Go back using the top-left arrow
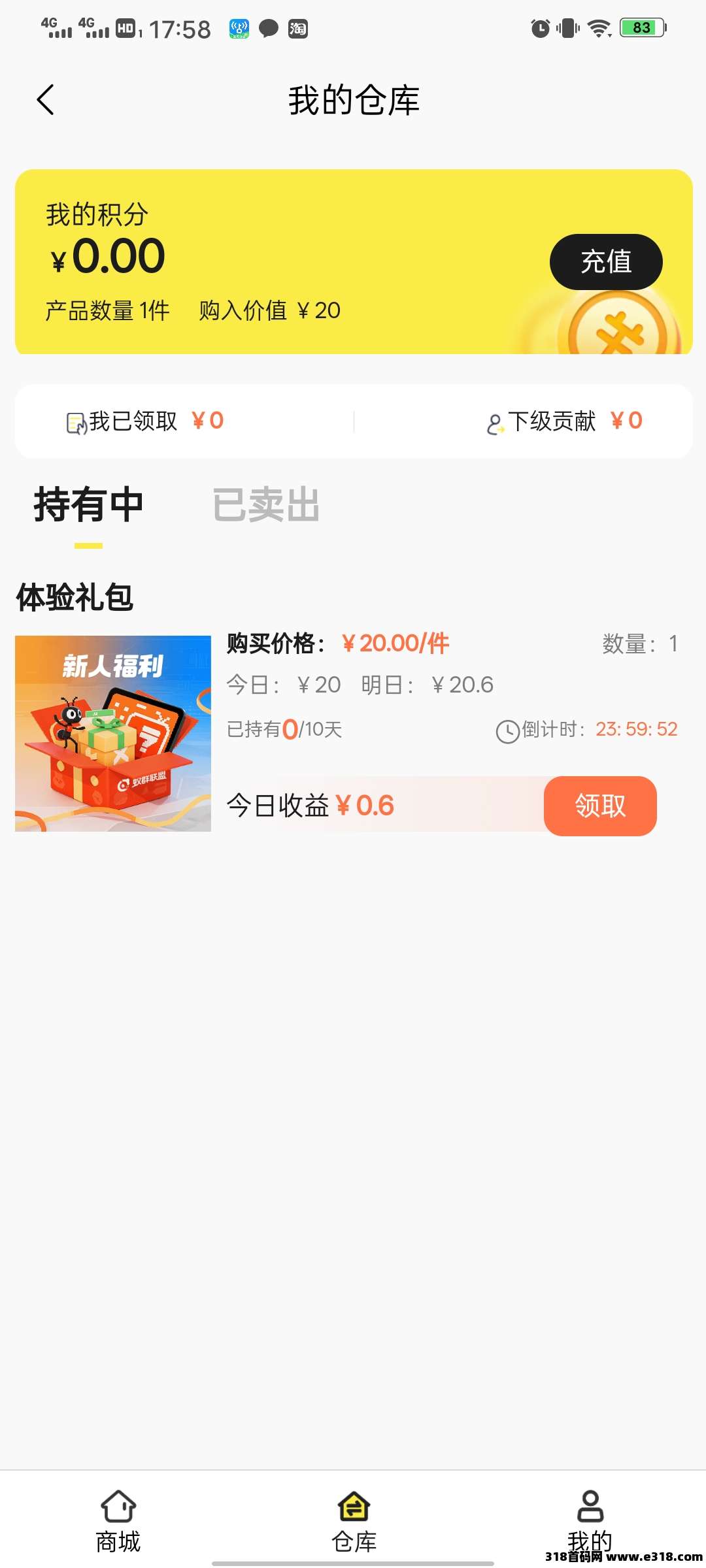The width and height of the screenshot is (706, 1568). [x=45, y=100]
